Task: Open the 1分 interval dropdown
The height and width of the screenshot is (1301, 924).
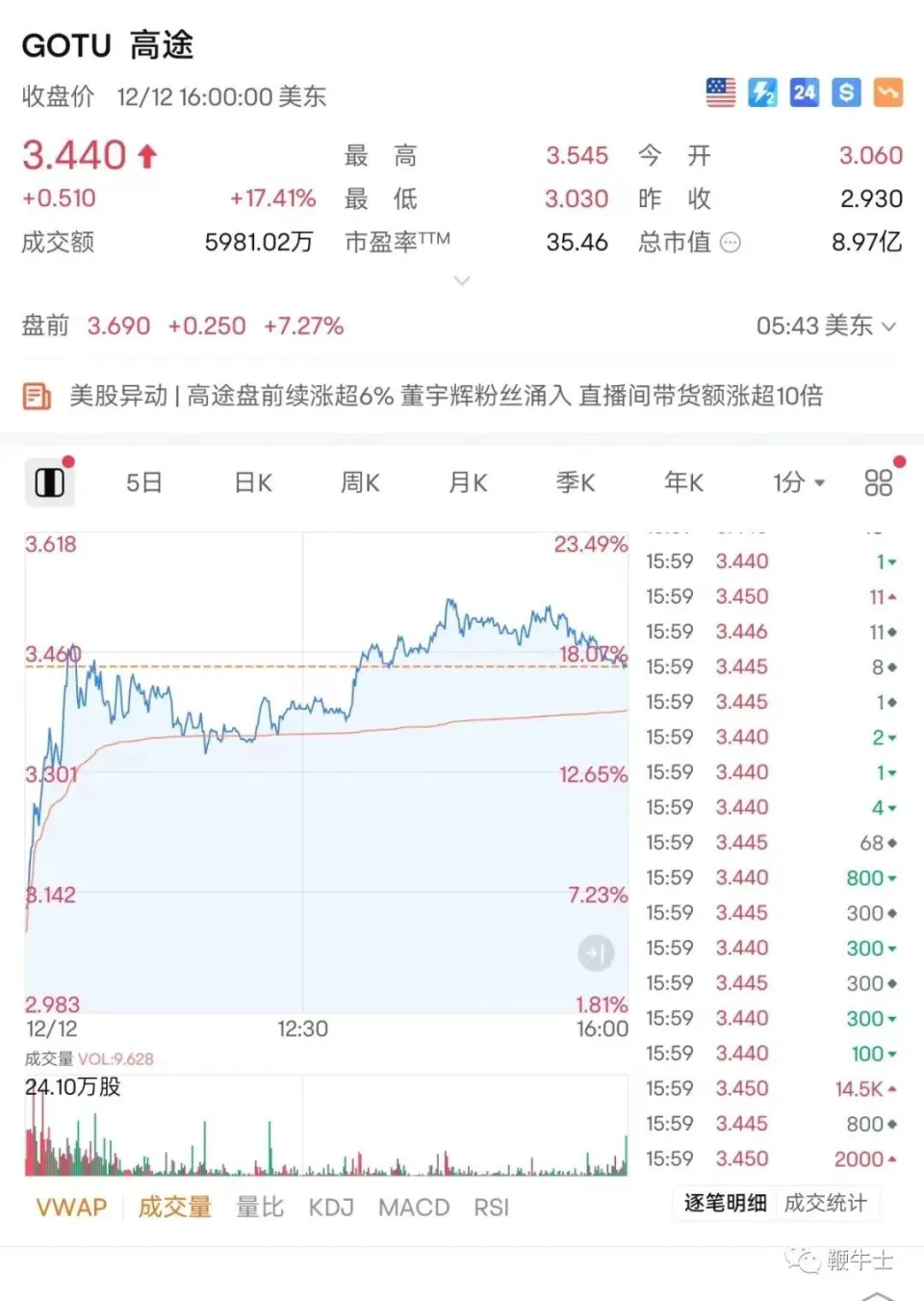Action: point(798,481)
